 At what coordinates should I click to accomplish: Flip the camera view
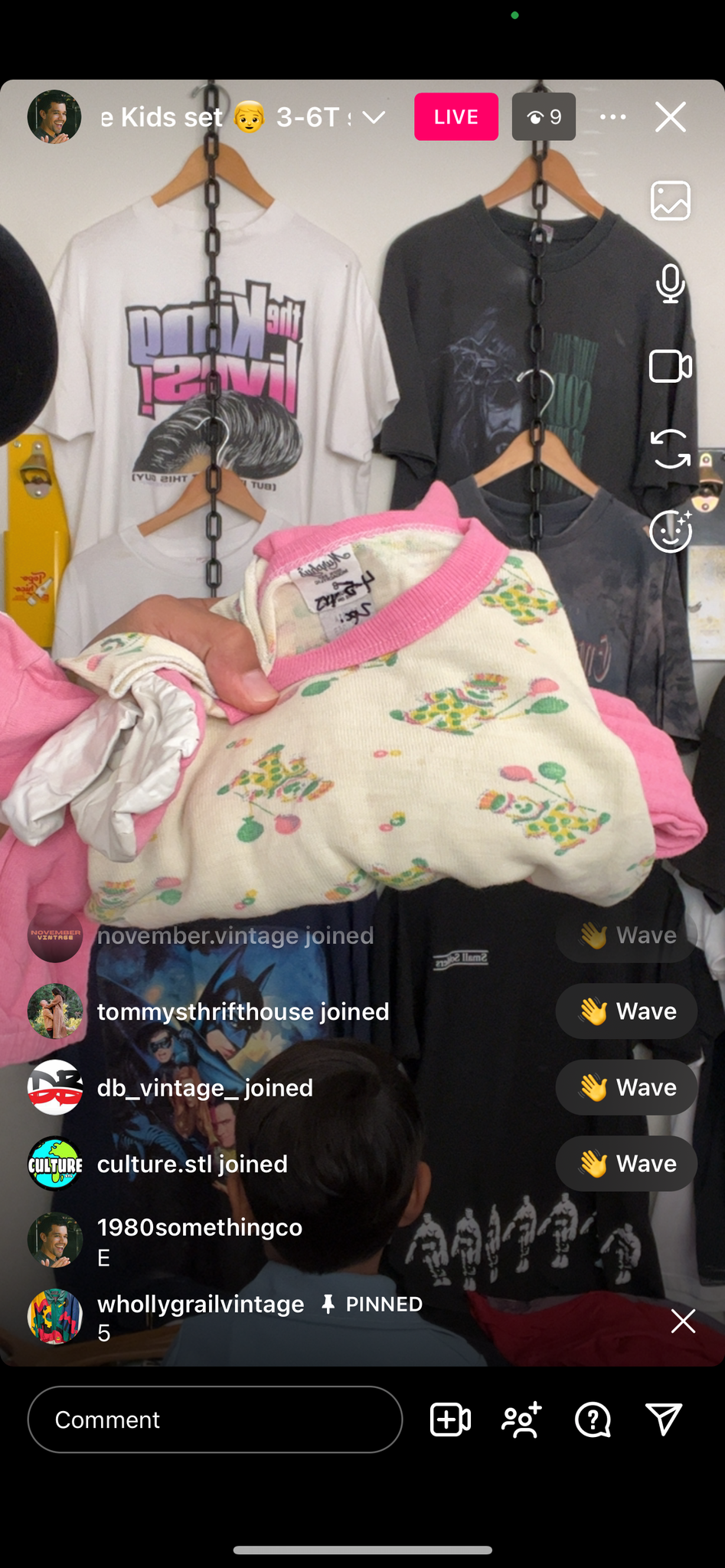pyautogui.click(x=671, y=449)
